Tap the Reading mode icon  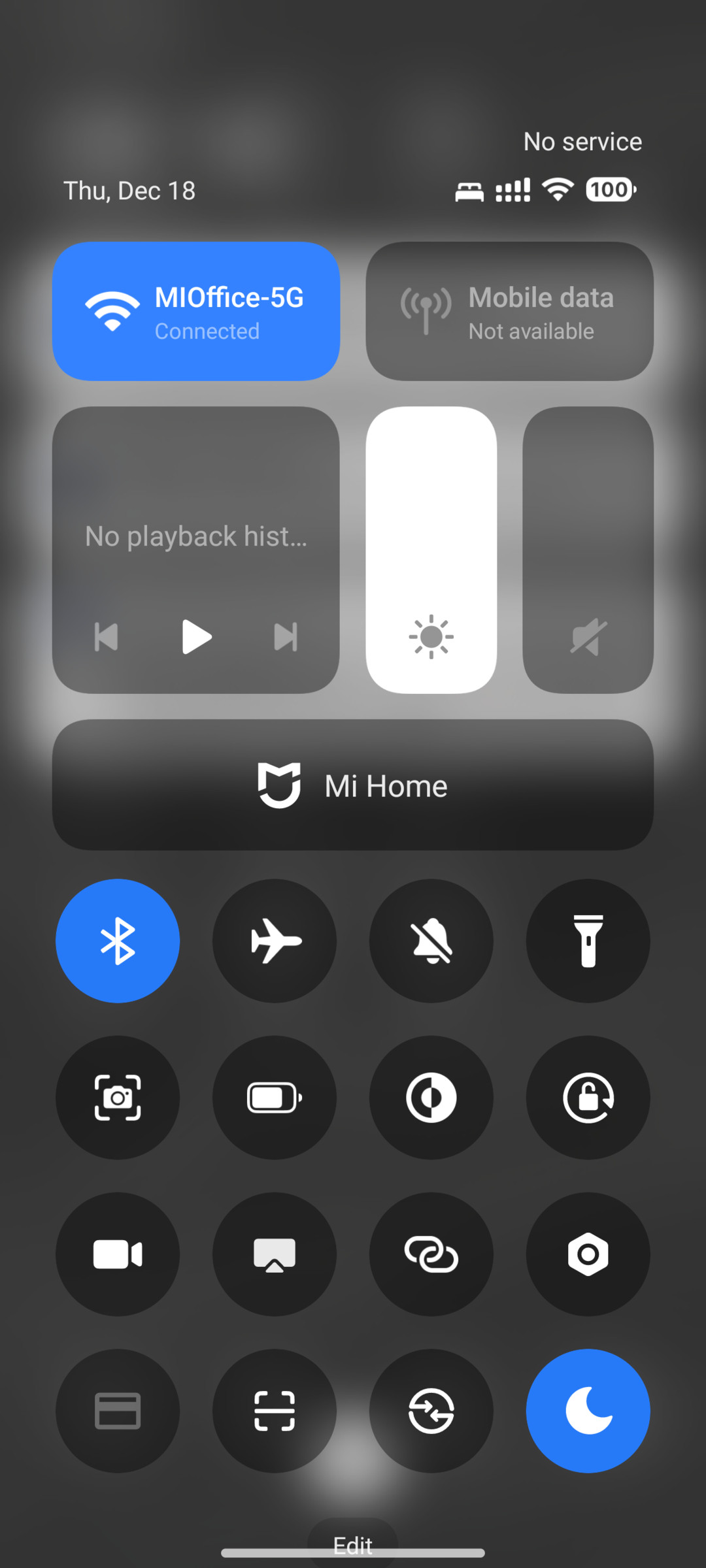(431, 1098)
